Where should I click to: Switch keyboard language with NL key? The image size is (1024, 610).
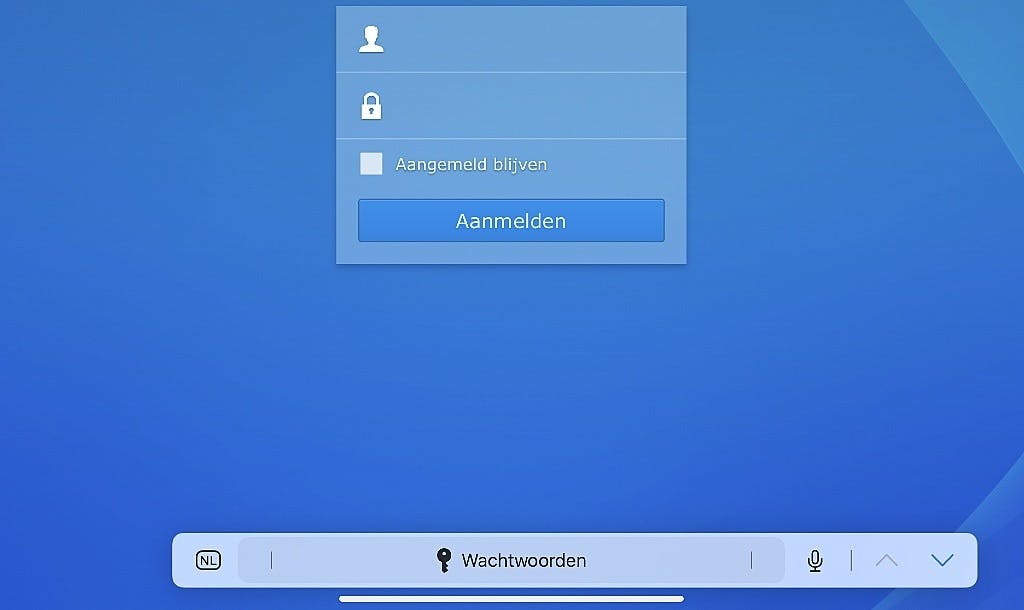pyautogui.click(x=208, y=560)
